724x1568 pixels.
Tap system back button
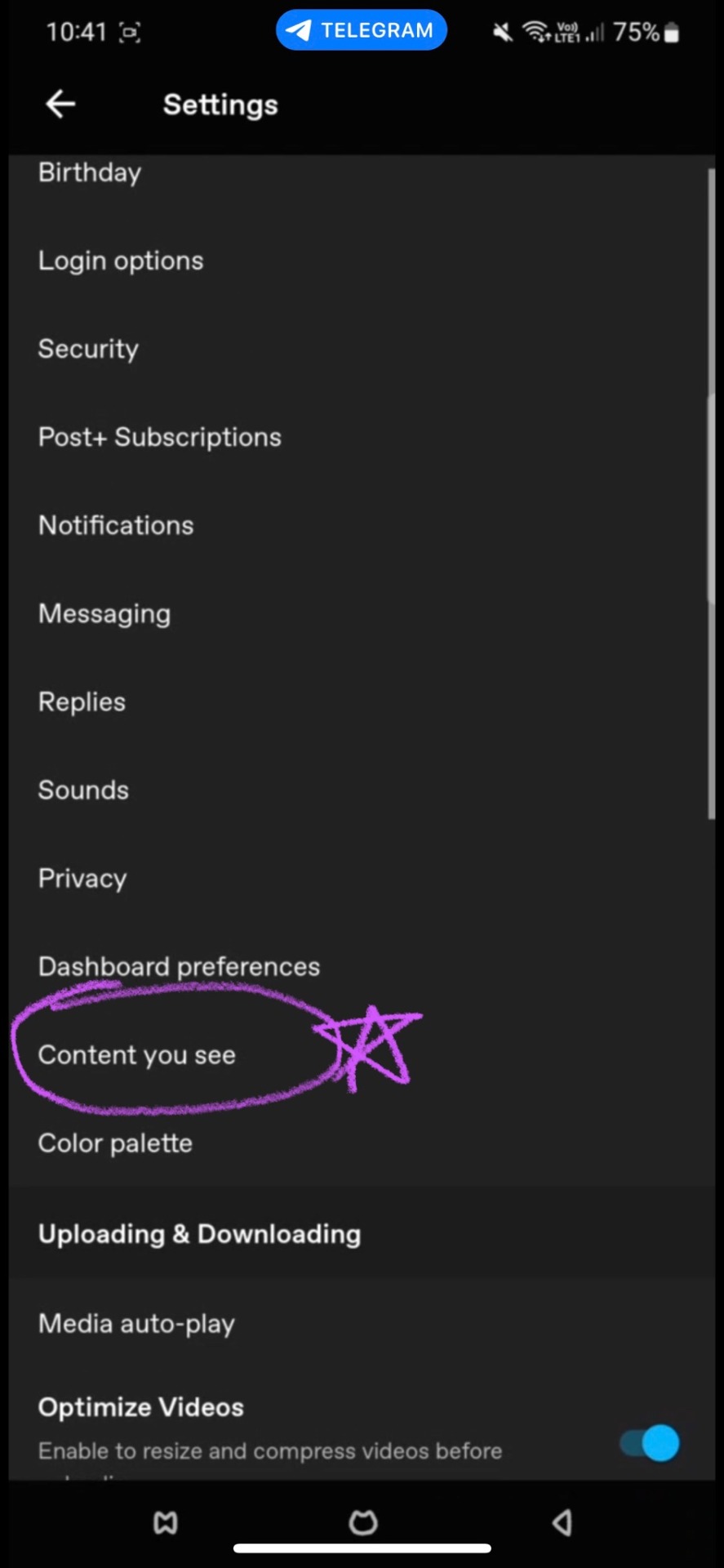click(x=562, y=1522)
